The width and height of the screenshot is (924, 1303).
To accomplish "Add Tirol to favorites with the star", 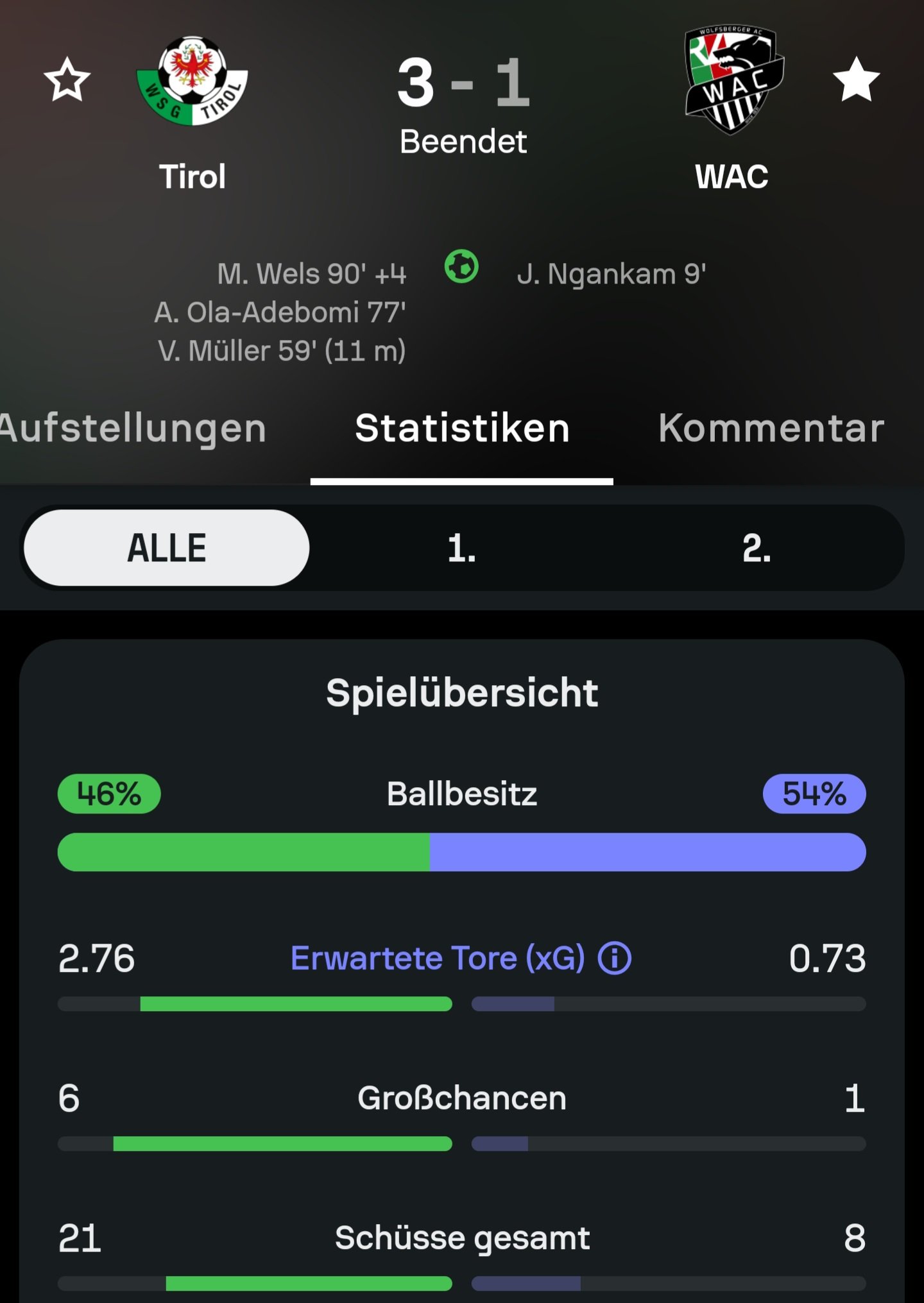I will point(67,80).
